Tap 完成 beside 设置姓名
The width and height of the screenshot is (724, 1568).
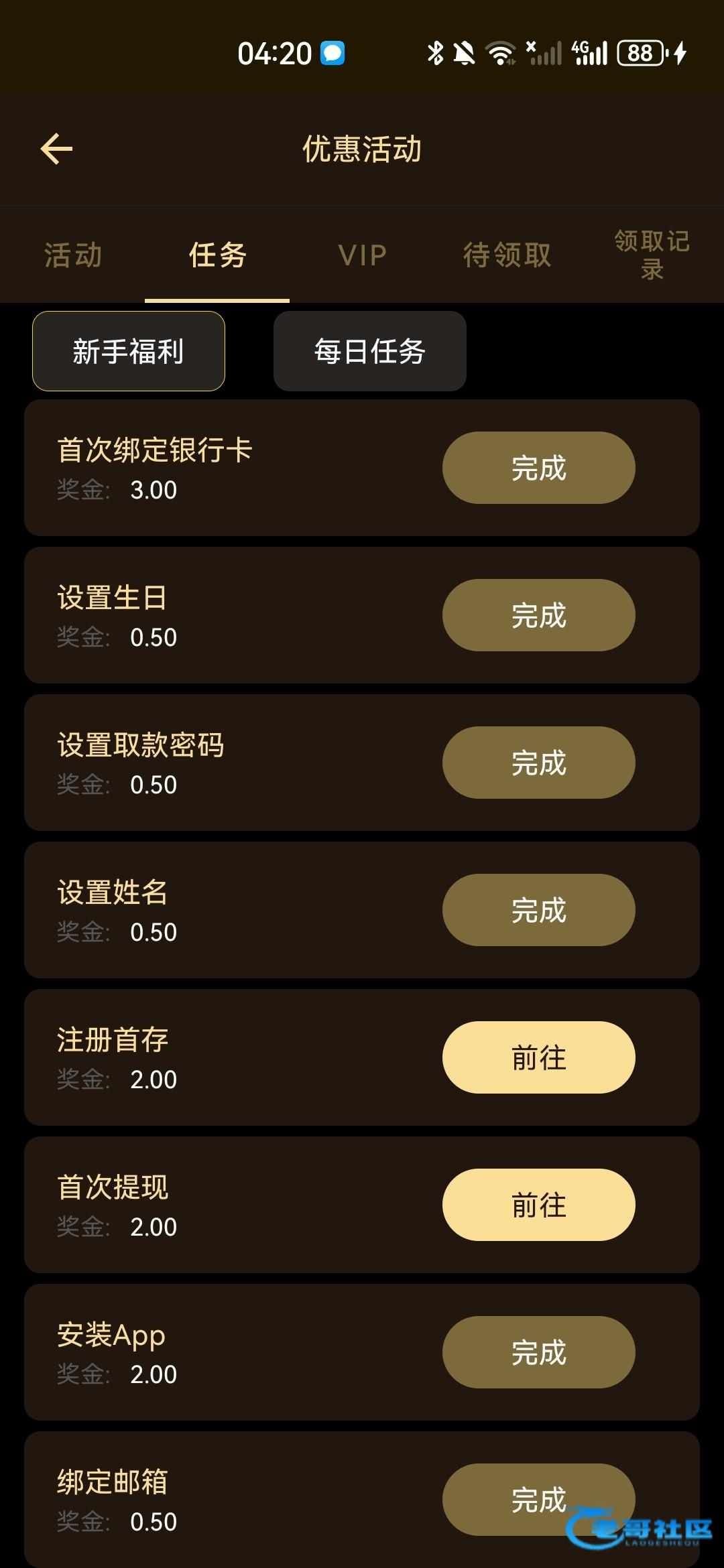tap(539, 910)
